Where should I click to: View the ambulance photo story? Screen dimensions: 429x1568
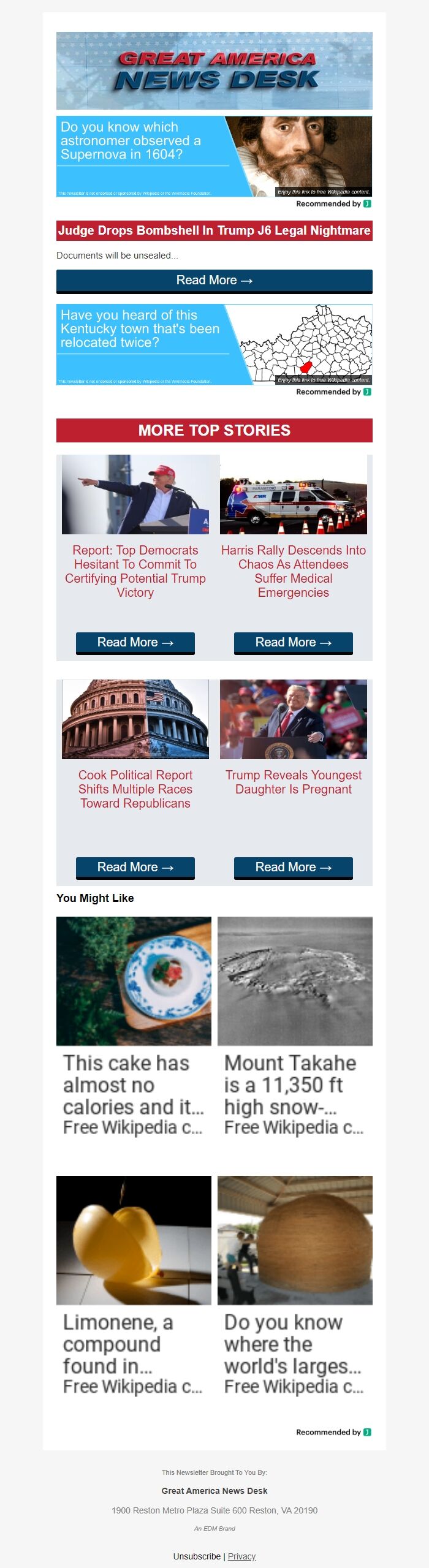294,494
